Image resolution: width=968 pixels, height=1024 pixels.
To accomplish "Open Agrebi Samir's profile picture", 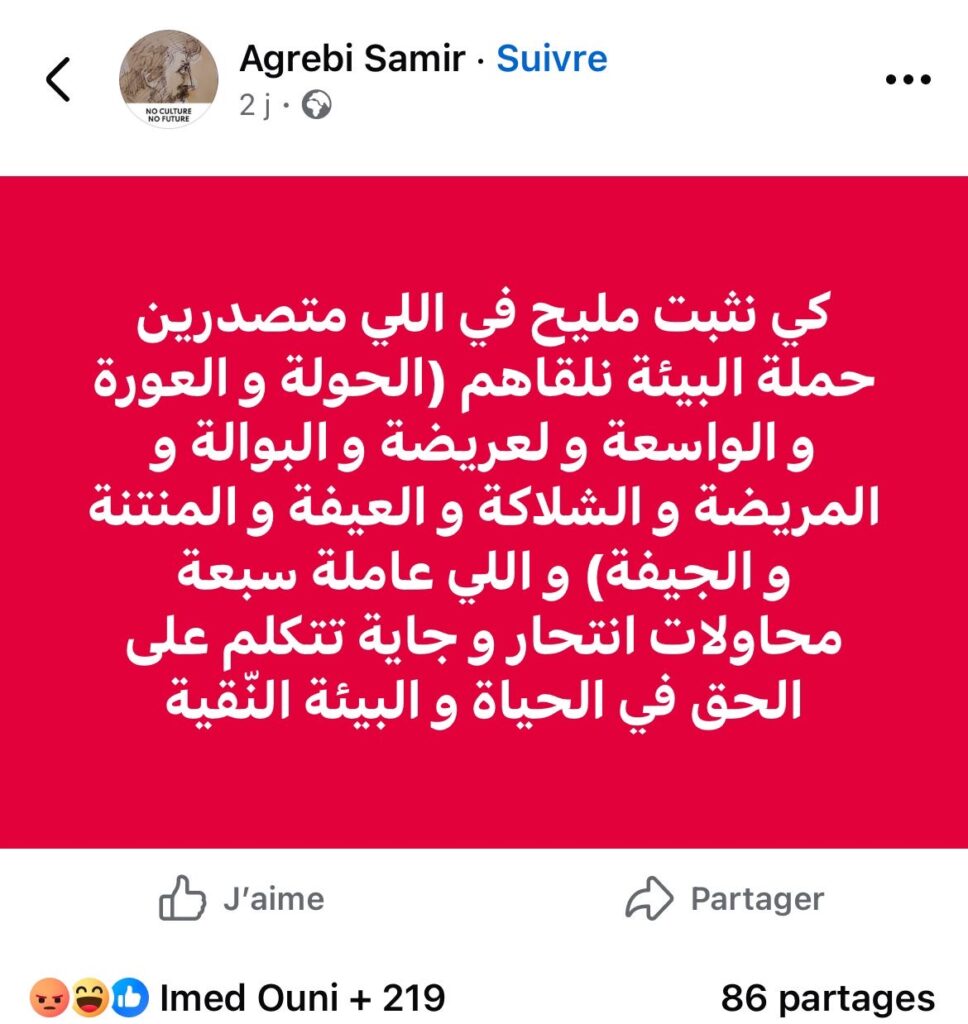I will (168, 79).
